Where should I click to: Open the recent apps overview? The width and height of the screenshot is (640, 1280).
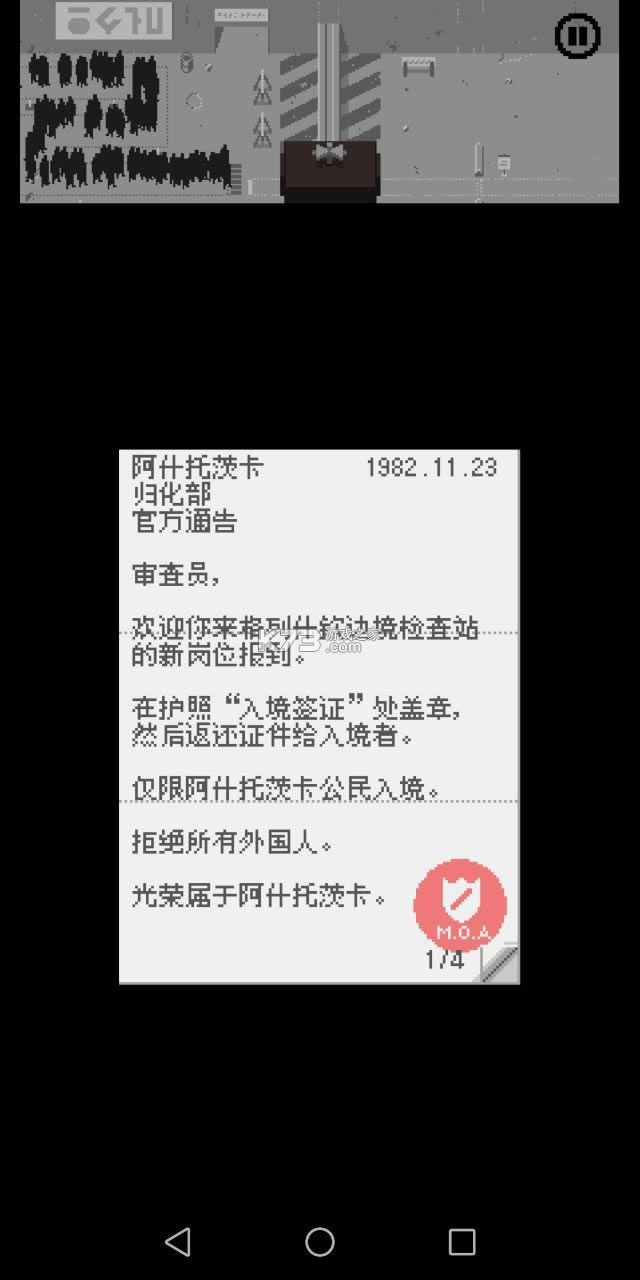click(462, 1241)
